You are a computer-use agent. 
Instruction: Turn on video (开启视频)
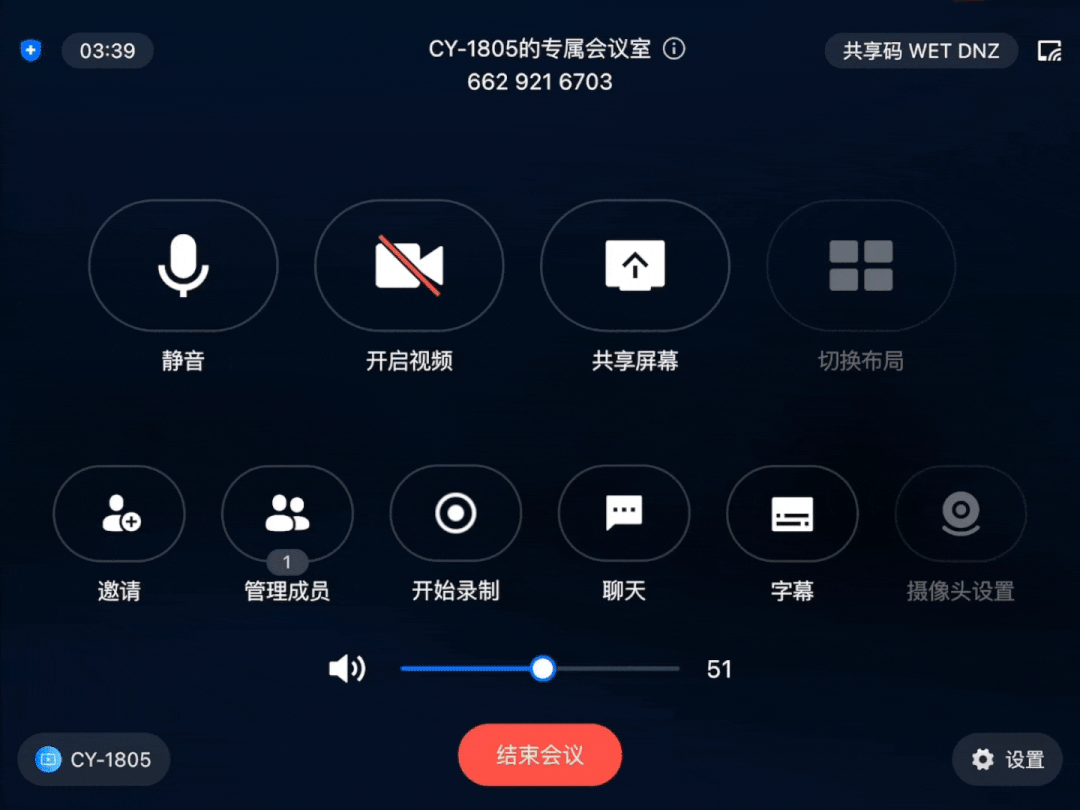[409, 266]
